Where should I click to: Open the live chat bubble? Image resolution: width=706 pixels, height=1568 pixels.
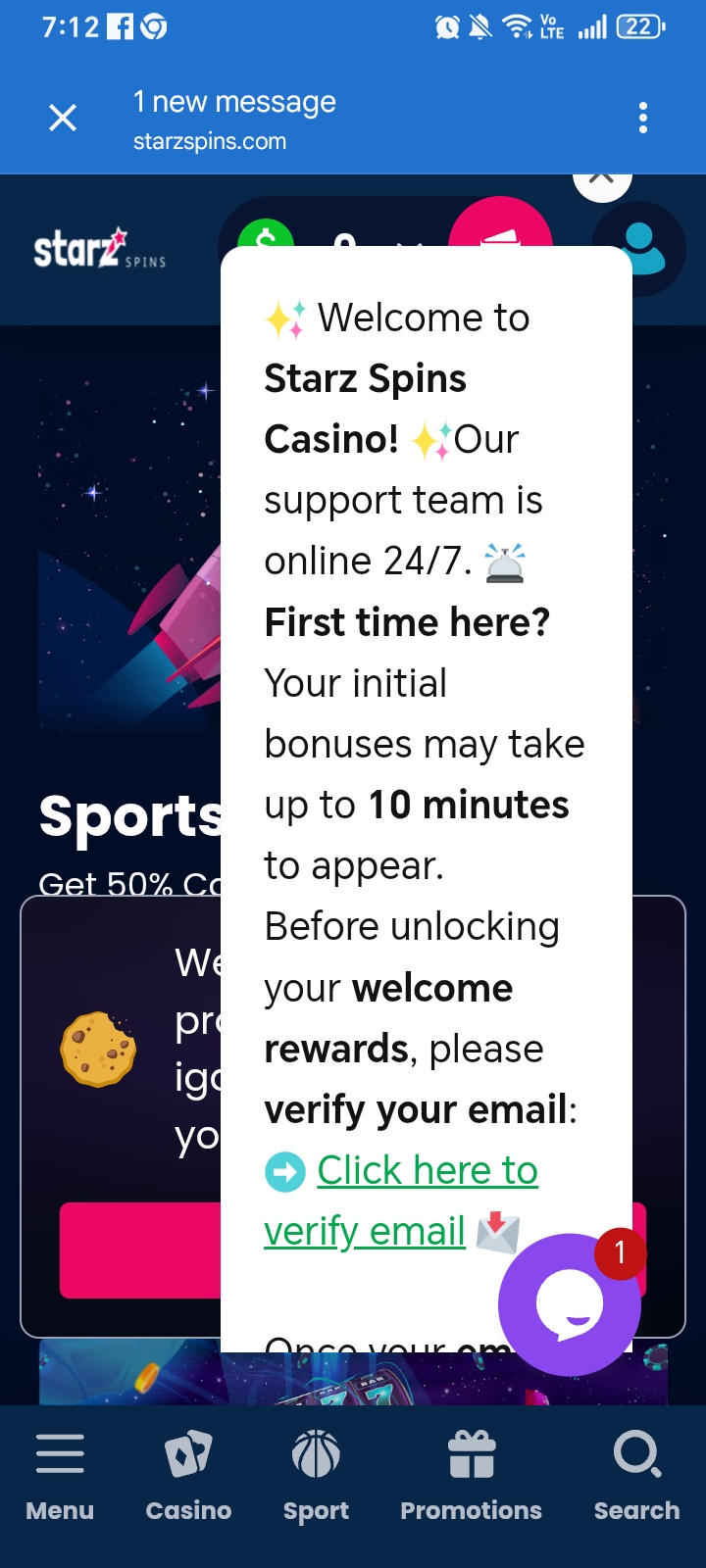(x=569, y=1304)
